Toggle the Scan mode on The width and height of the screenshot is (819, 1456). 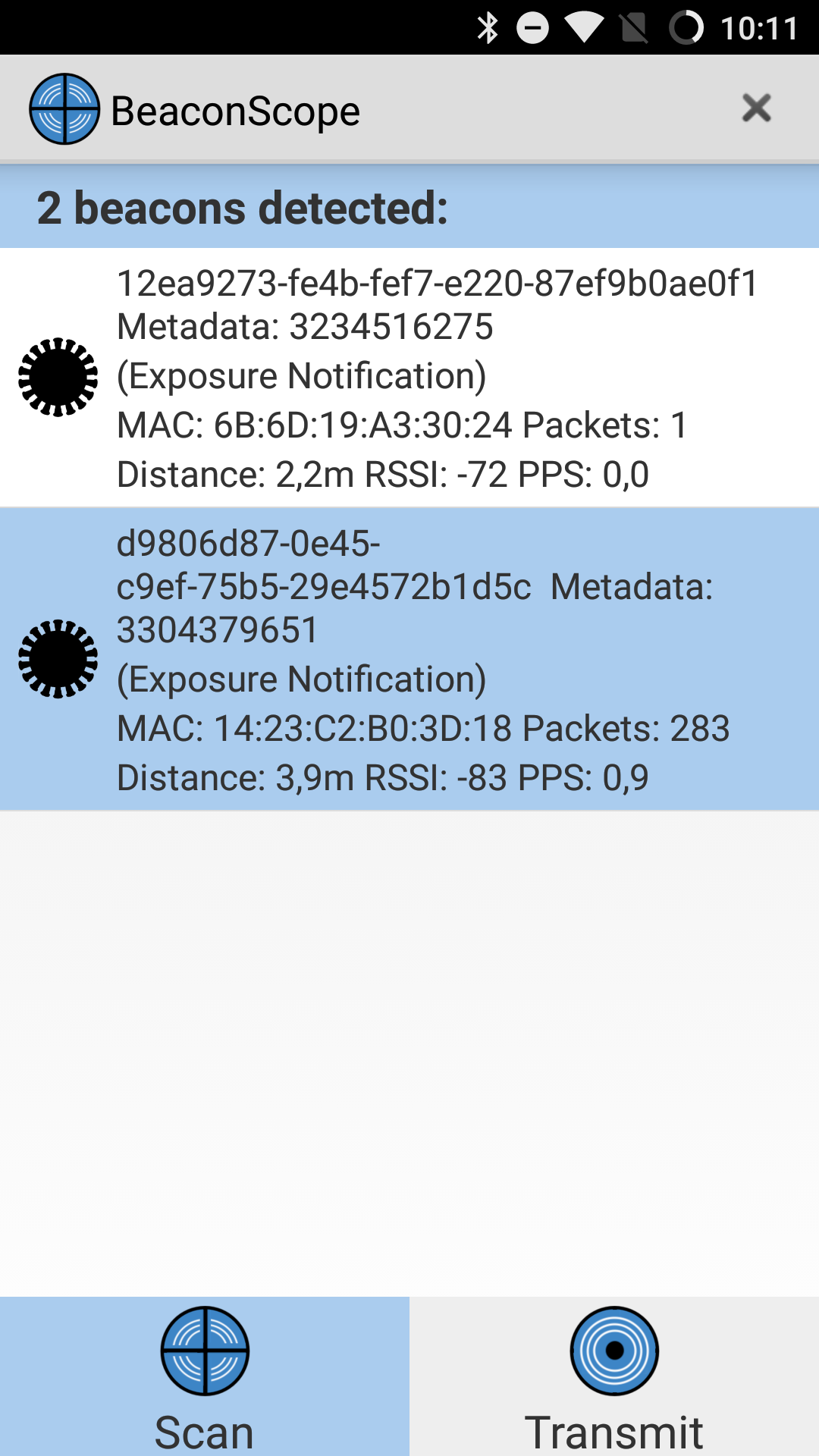pos(205,1373)
